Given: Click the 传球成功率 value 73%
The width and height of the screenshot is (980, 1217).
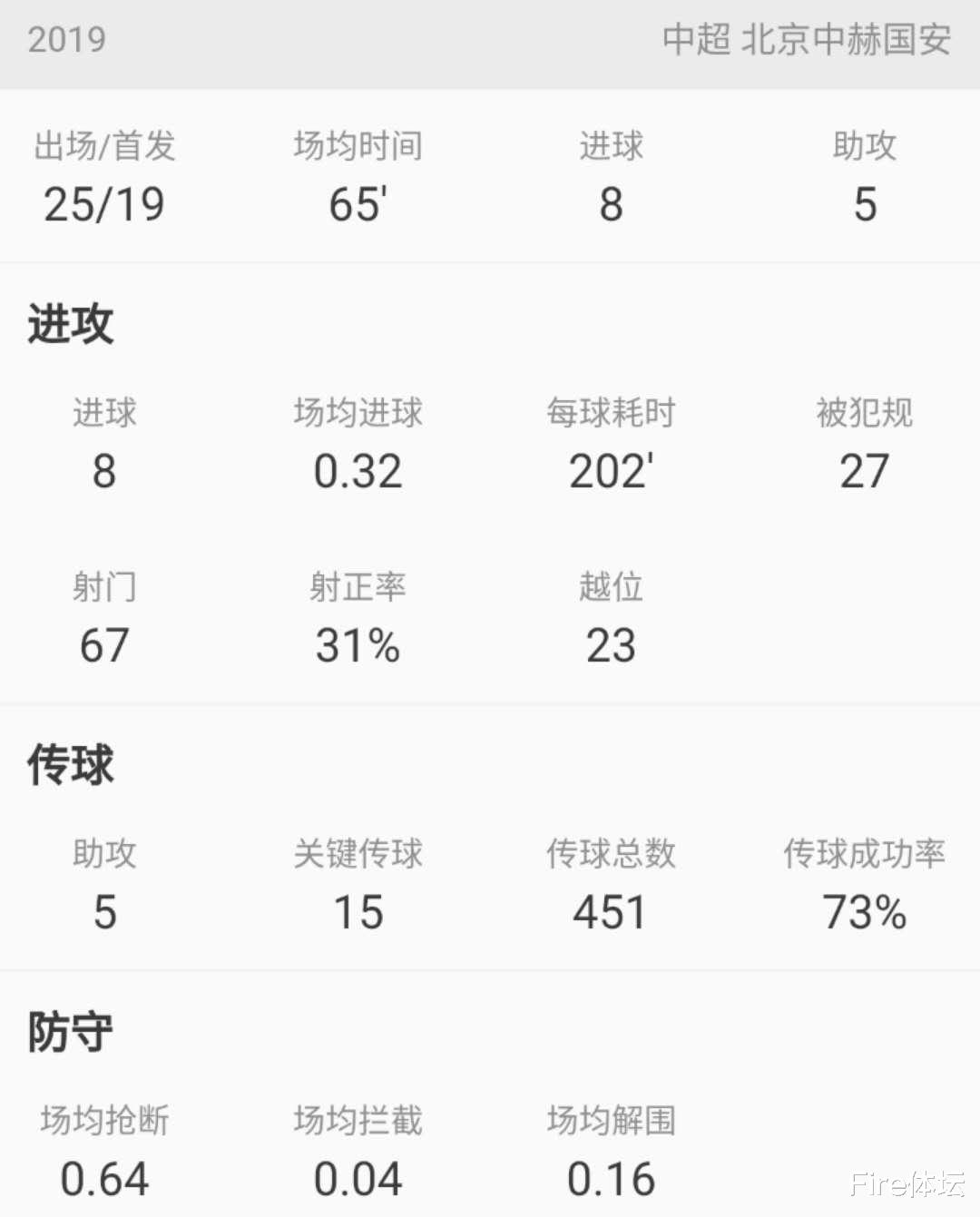Looking at the screenshot, I should point(865,912).
